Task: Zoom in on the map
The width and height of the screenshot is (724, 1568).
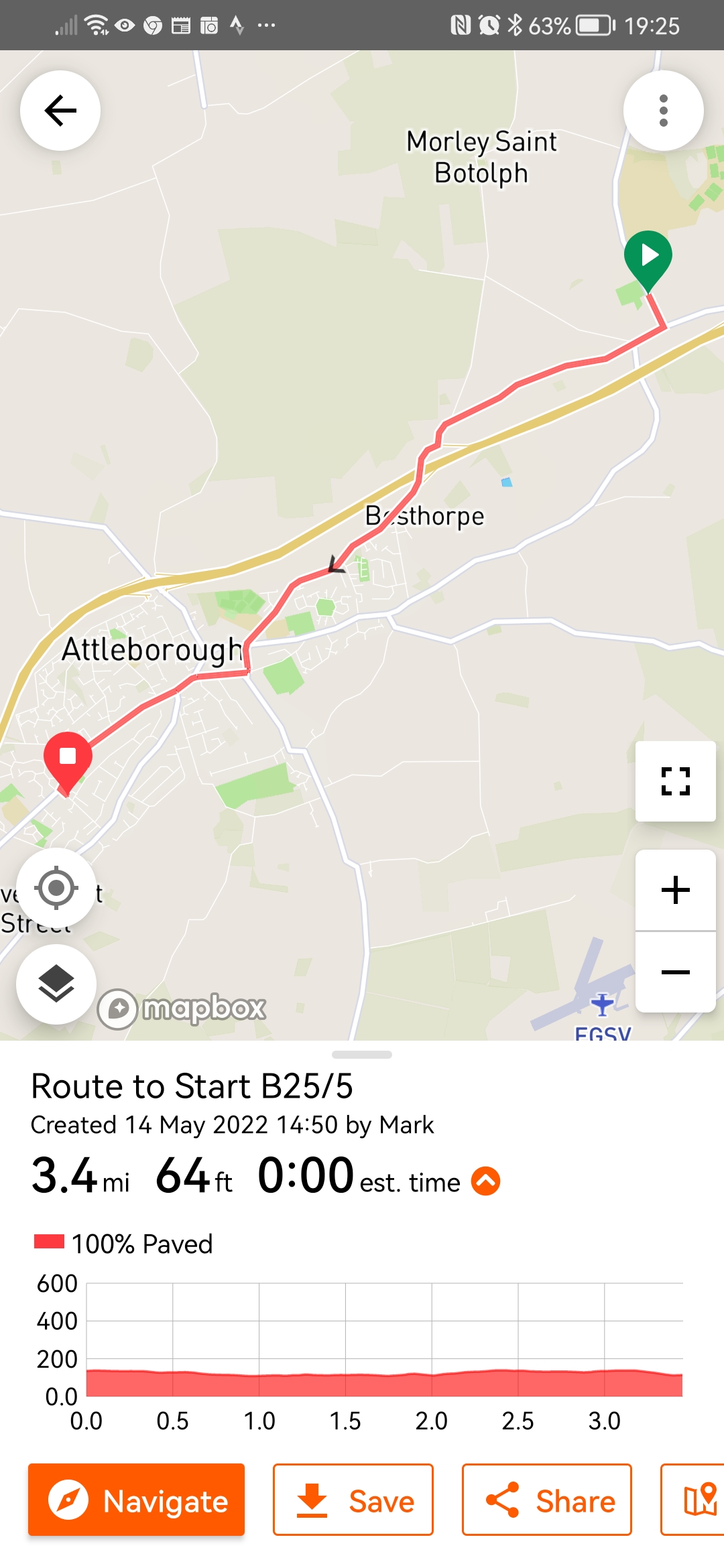Action: pos(676,890)
